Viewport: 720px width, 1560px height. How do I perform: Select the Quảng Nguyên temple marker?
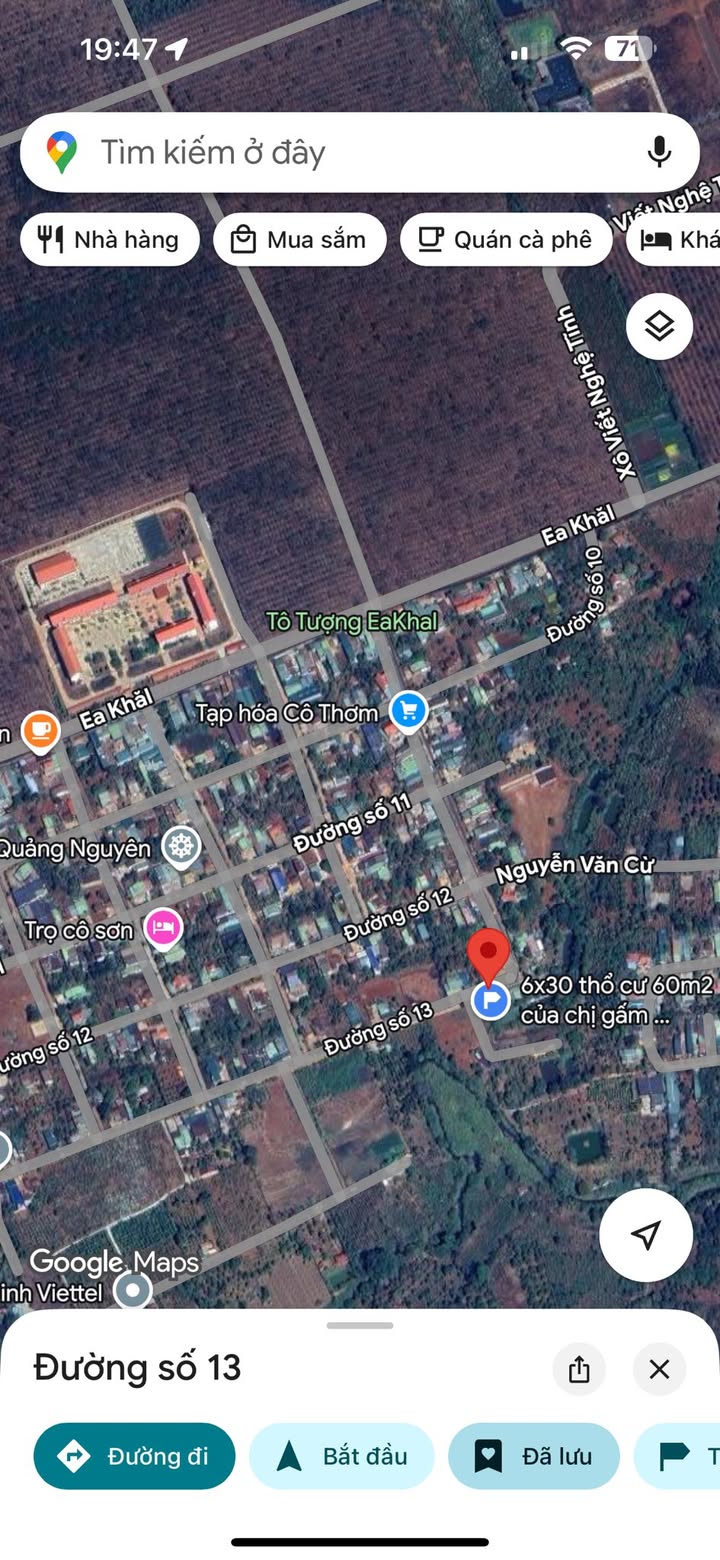click(x=181, y=847)
